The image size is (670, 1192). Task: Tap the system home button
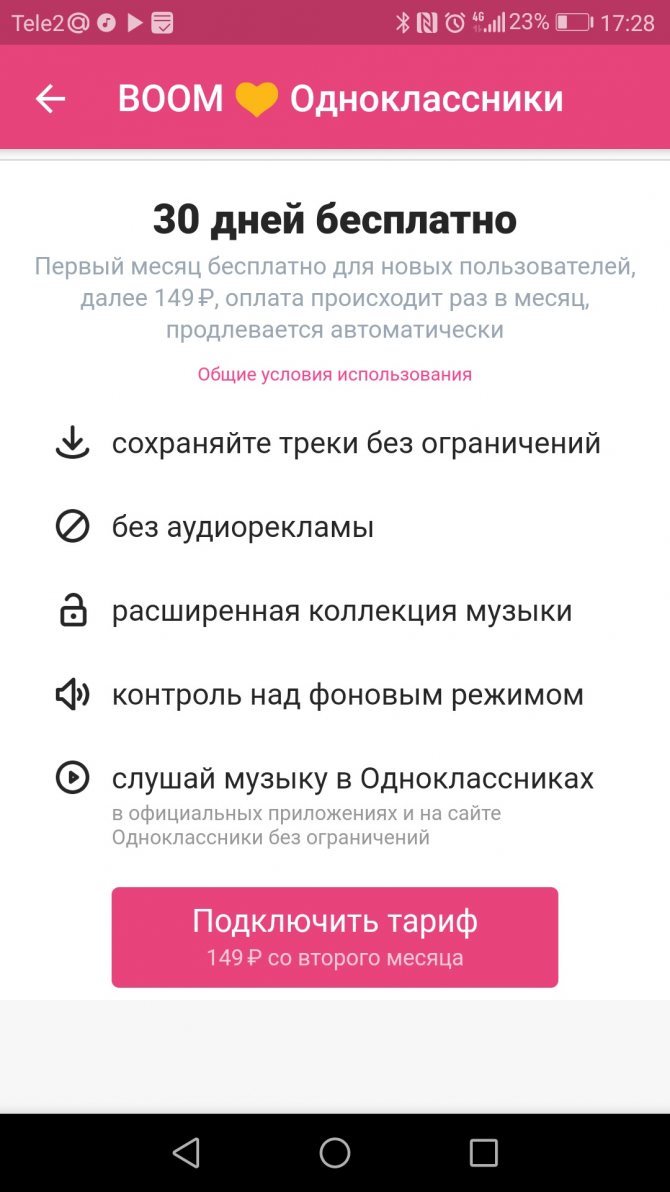(335, 1152)
